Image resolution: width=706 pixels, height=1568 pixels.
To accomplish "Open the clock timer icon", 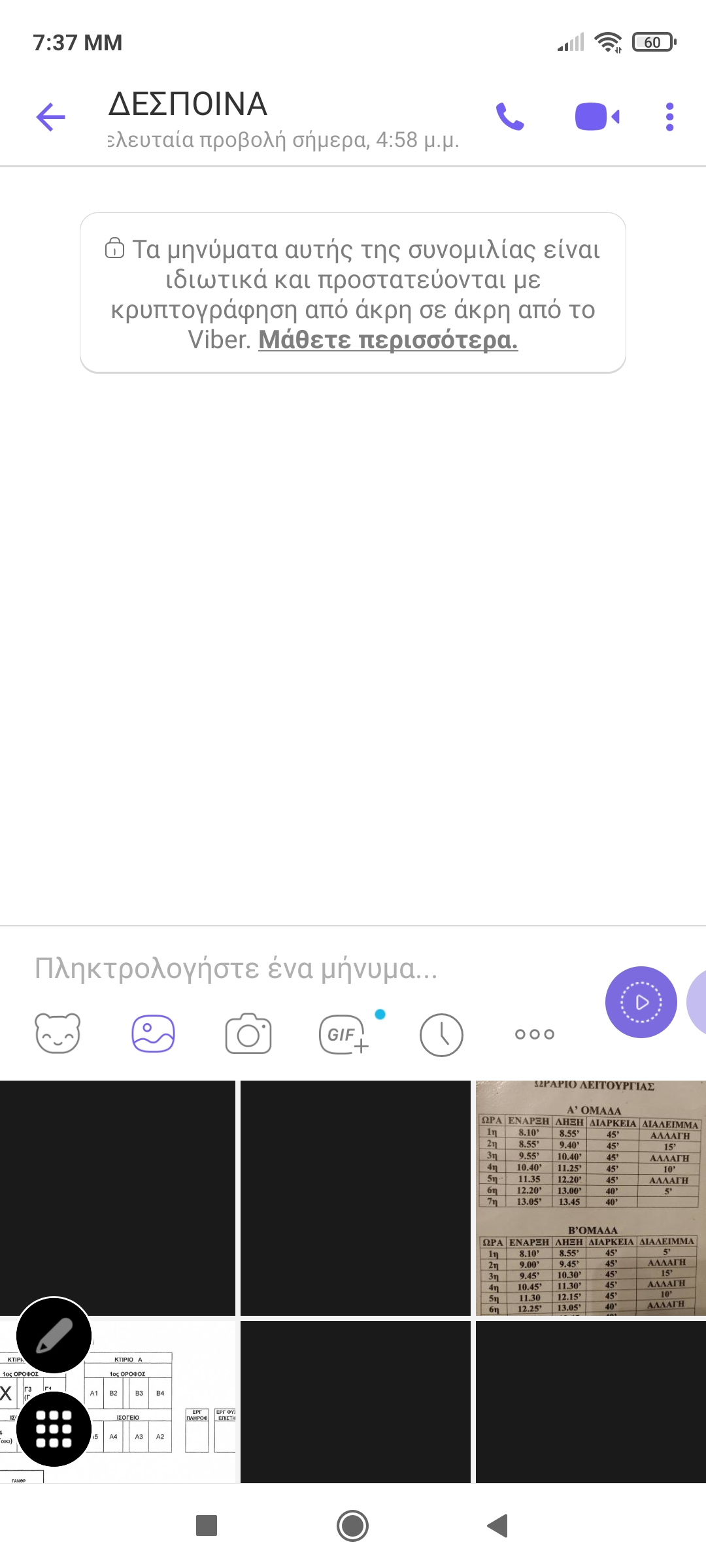I will pyautogui.click(x=441, y=1034).
